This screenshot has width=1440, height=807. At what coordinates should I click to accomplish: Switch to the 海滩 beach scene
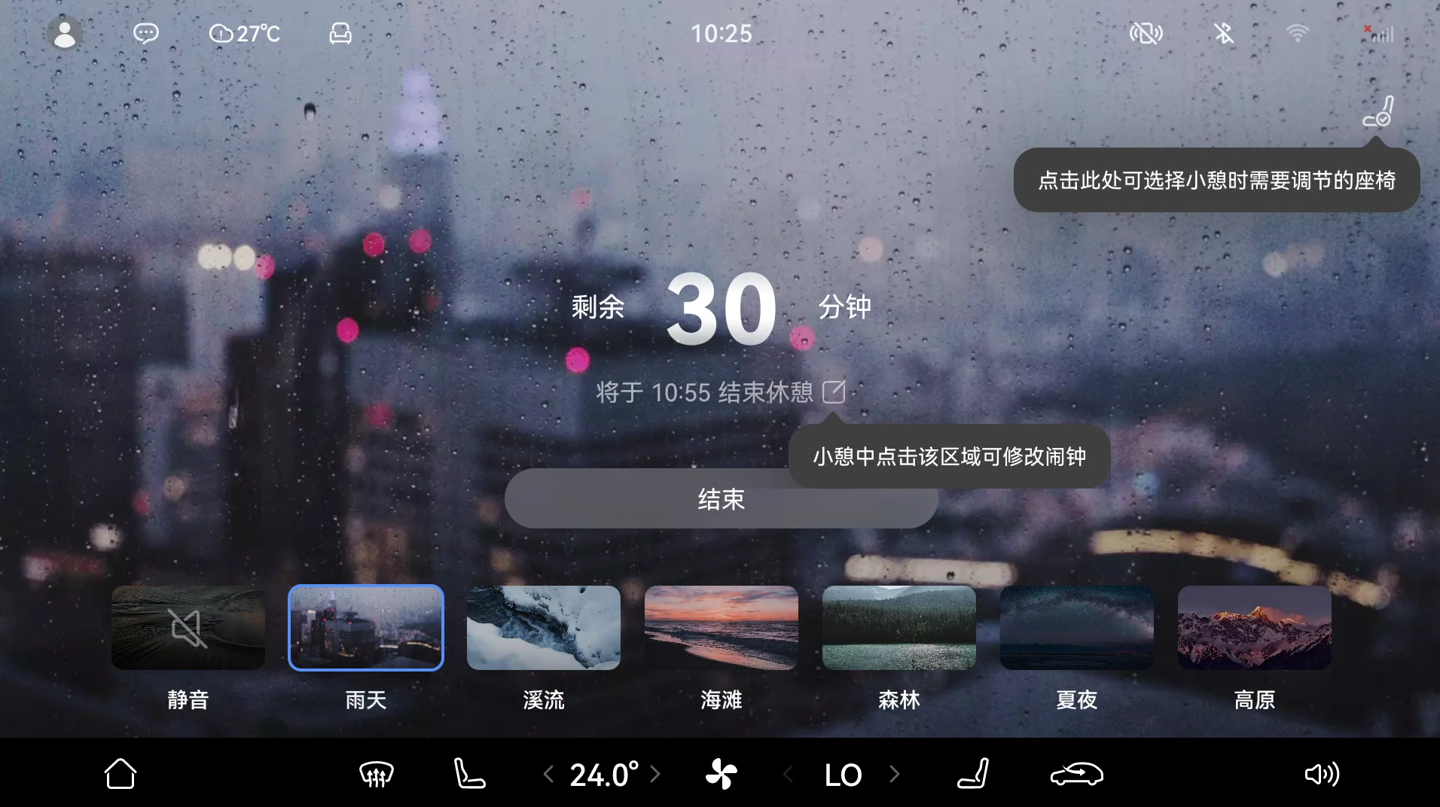click(x=721, y=628)
